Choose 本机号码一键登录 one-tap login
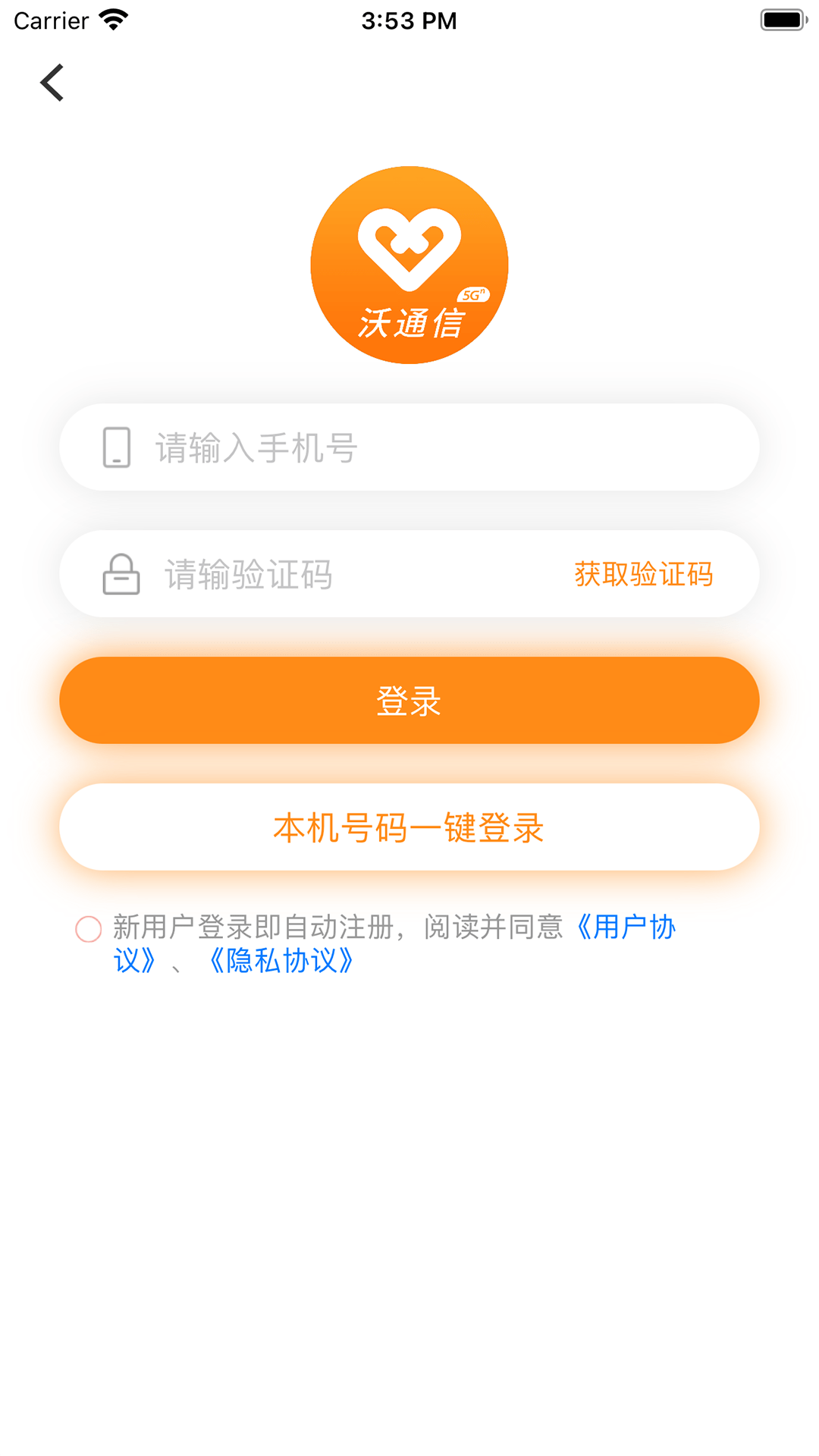This screenshot has width=819, height=1456. coord(409,827)
